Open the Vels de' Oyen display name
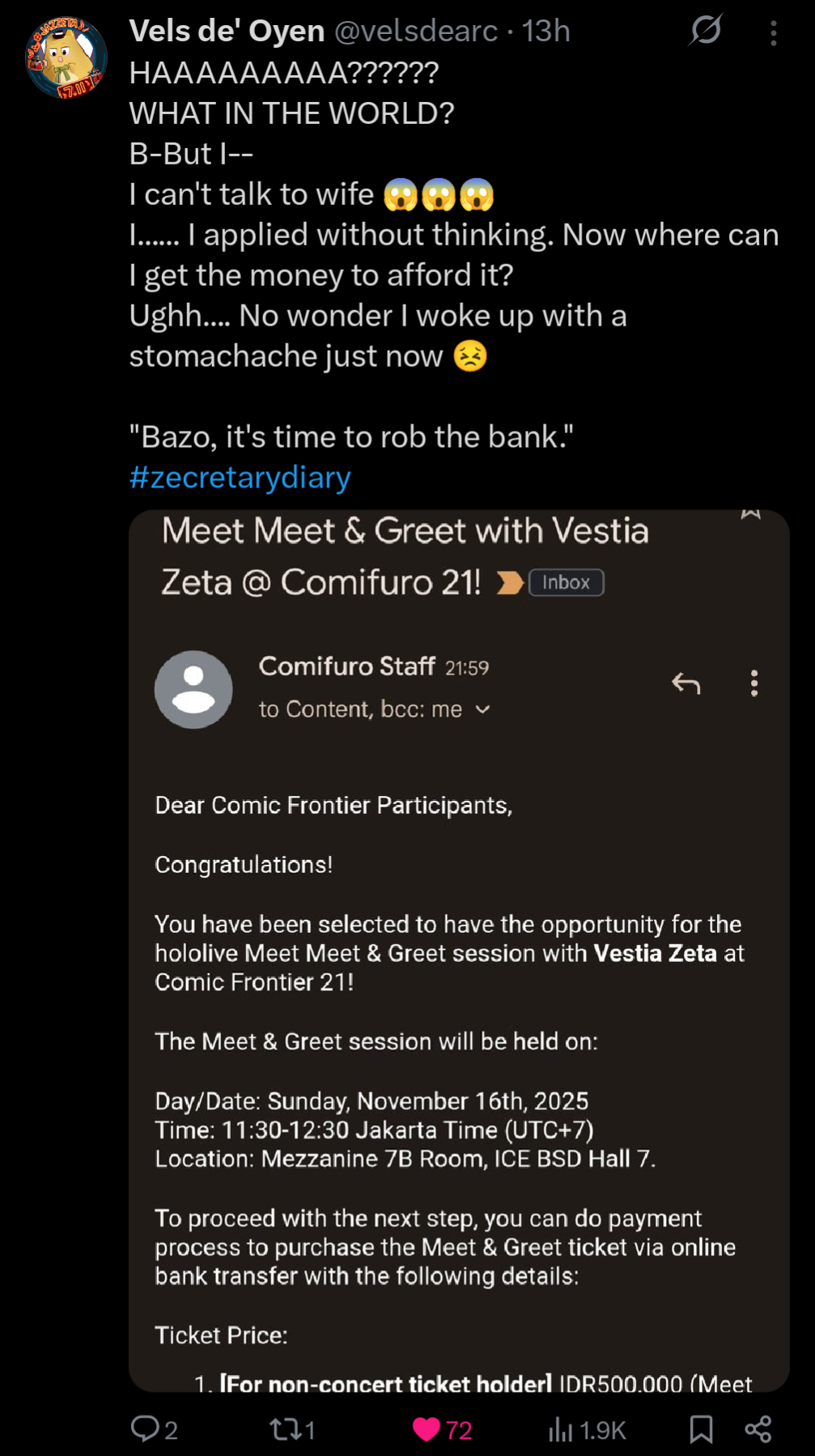The height and width of the screenshot is (1456, 815). point(227,31)
